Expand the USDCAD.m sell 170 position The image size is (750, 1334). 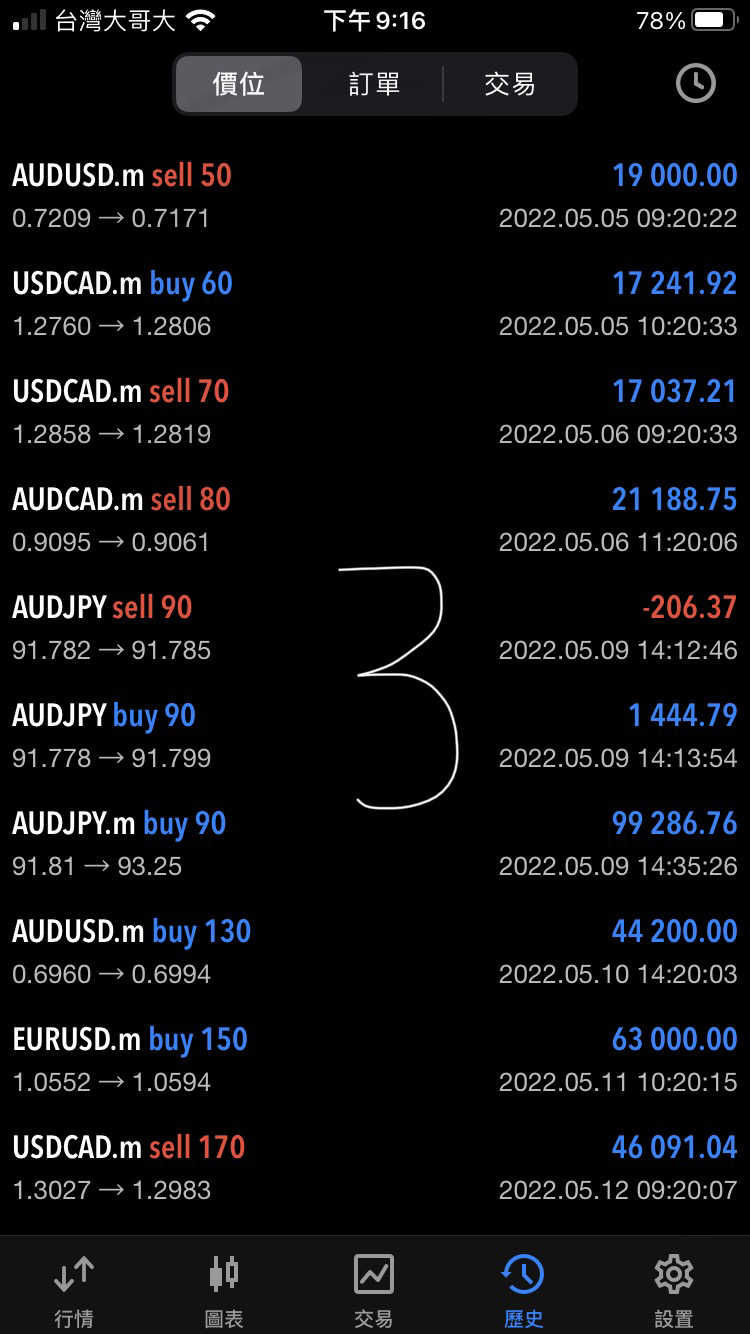point(374,1168)
